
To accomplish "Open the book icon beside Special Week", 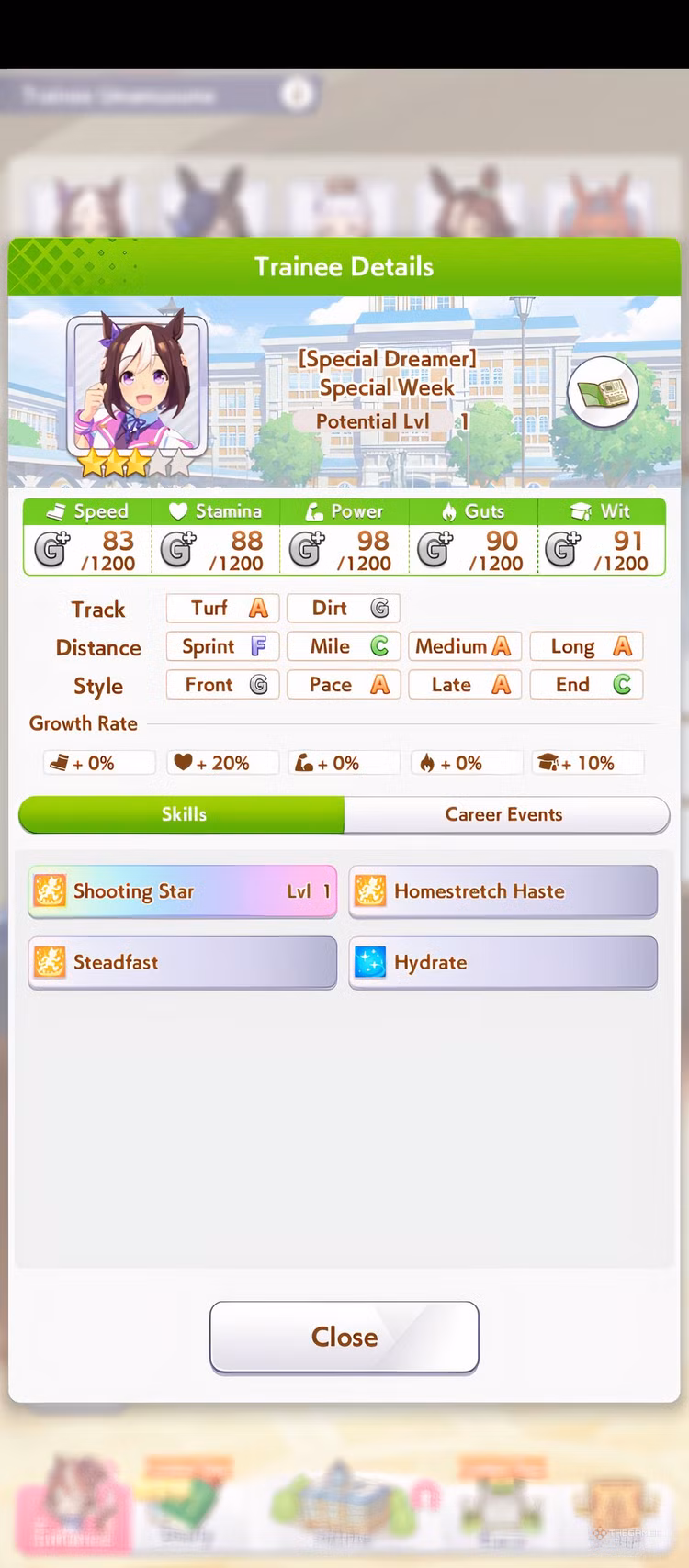I will coord(603,394).
